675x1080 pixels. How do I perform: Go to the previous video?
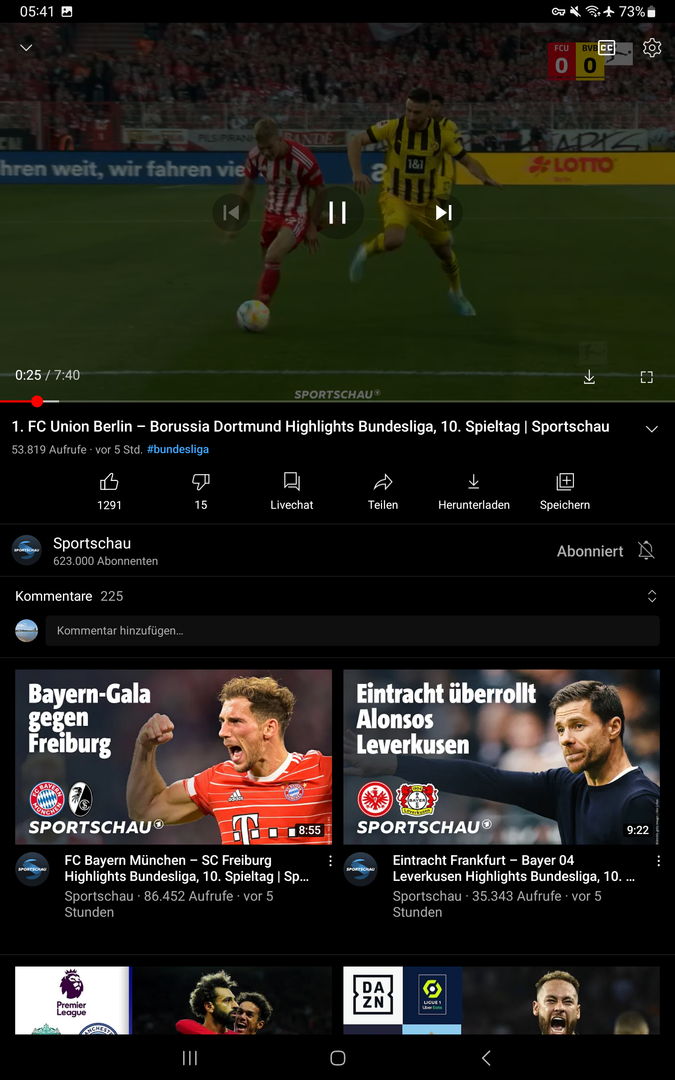(x=231, y=212)
